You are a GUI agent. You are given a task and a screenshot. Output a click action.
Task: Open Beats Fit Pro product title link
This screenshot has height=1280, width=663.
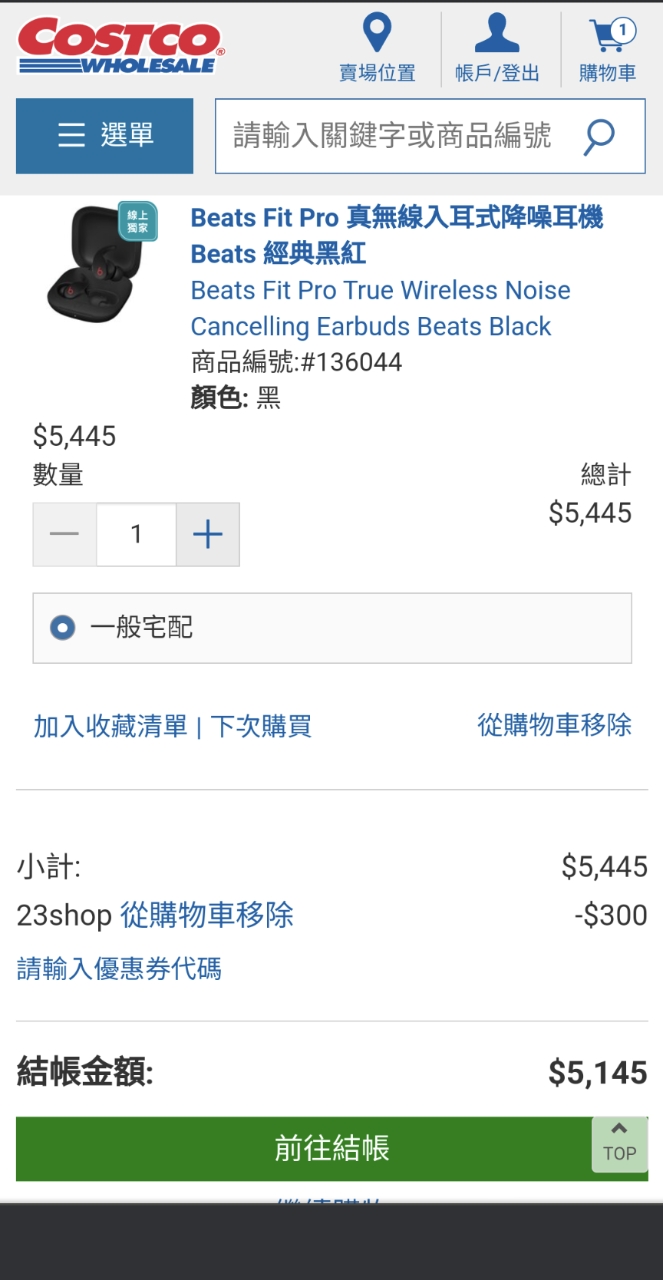(x=396, y=235)
